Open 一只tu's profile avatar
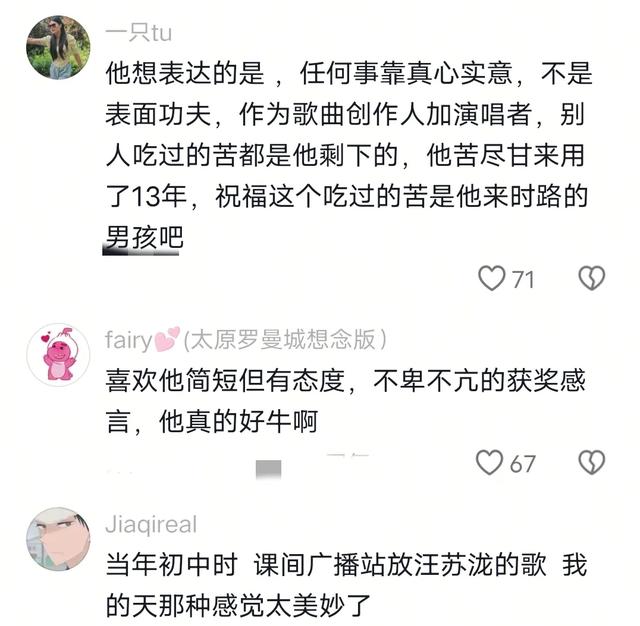This screenshot has width=640, height=626. point(58,47)
